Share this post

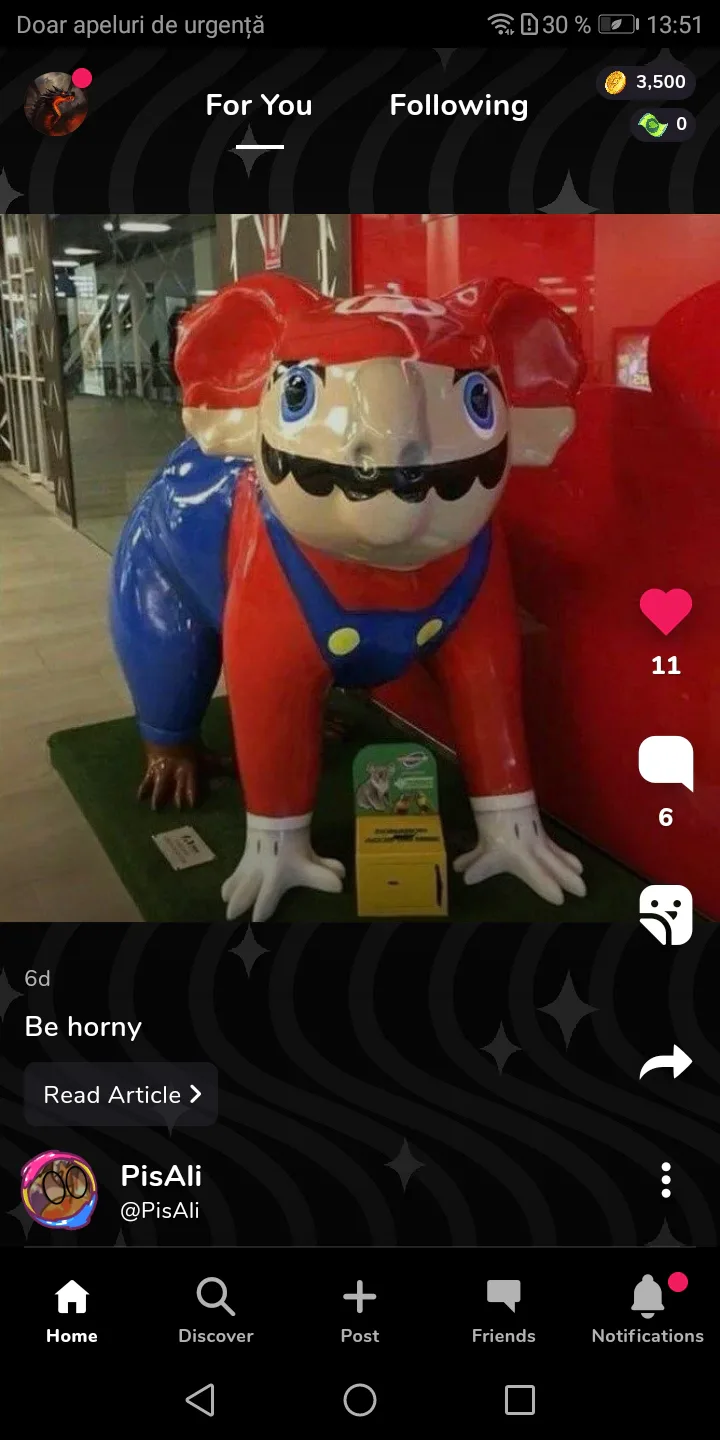[666, 1062]
